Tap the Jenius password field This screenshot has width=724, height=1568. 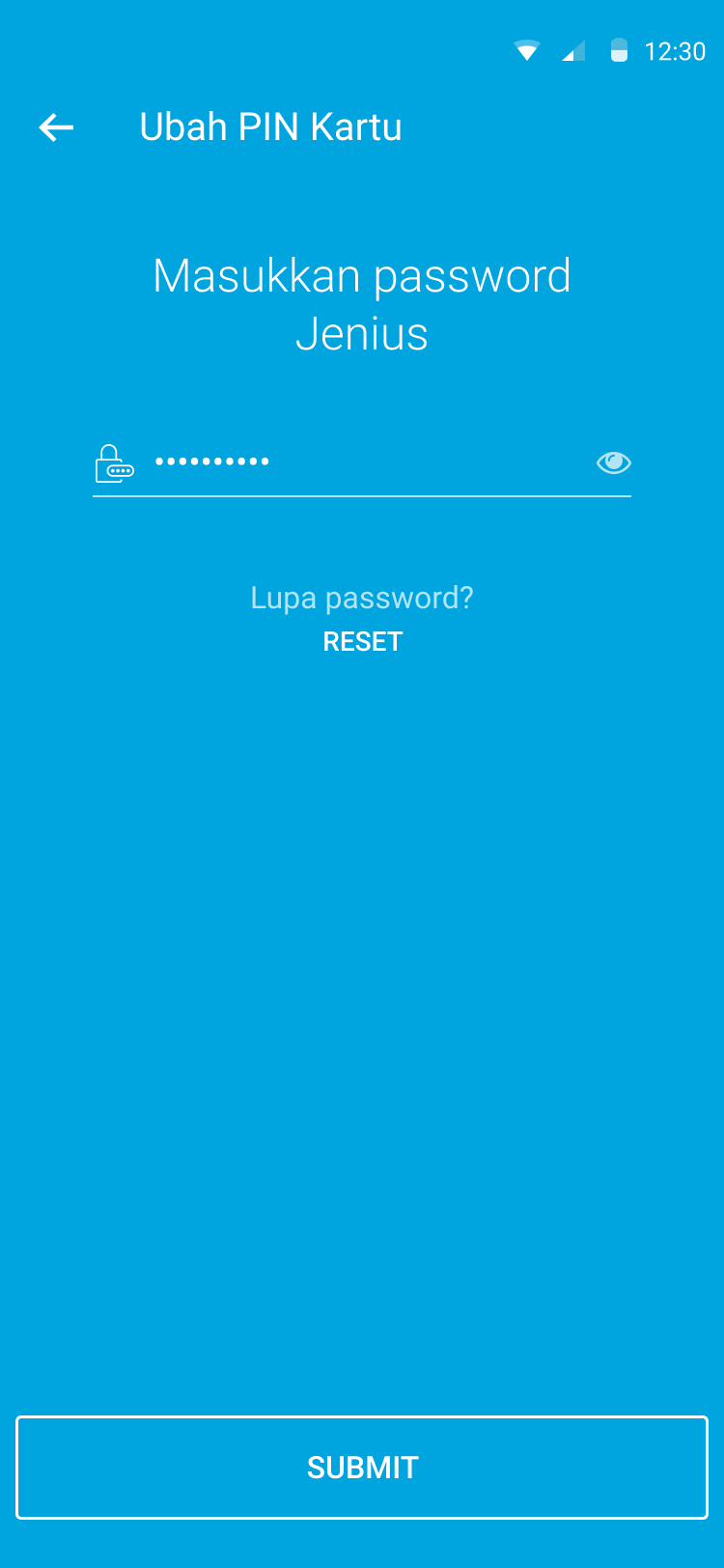(367, 462)
